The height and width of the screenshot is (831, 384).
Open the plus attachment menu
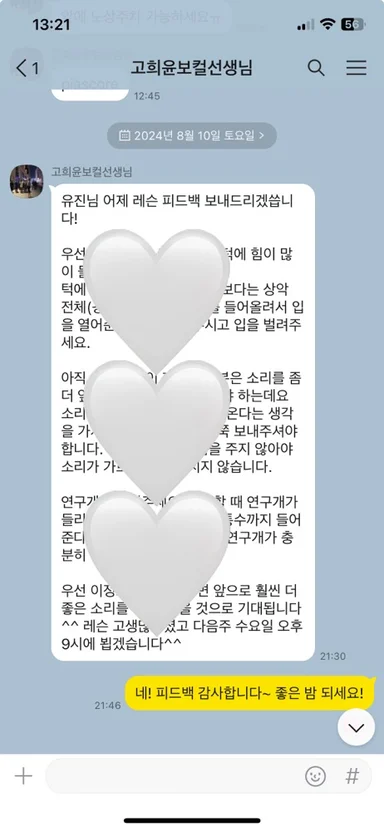(23, 776)
